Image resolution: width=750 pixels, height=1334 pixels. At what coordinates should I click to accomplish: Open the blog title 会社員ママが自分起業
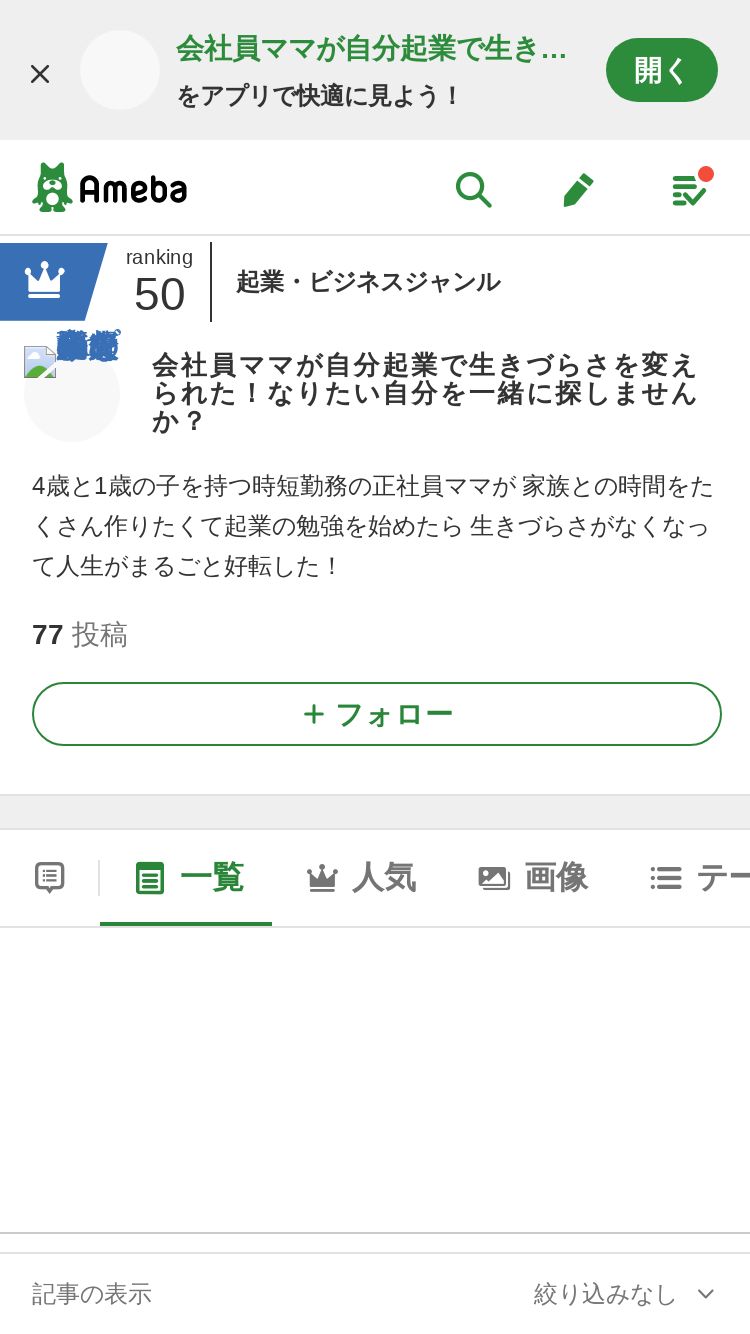point(424,393)
